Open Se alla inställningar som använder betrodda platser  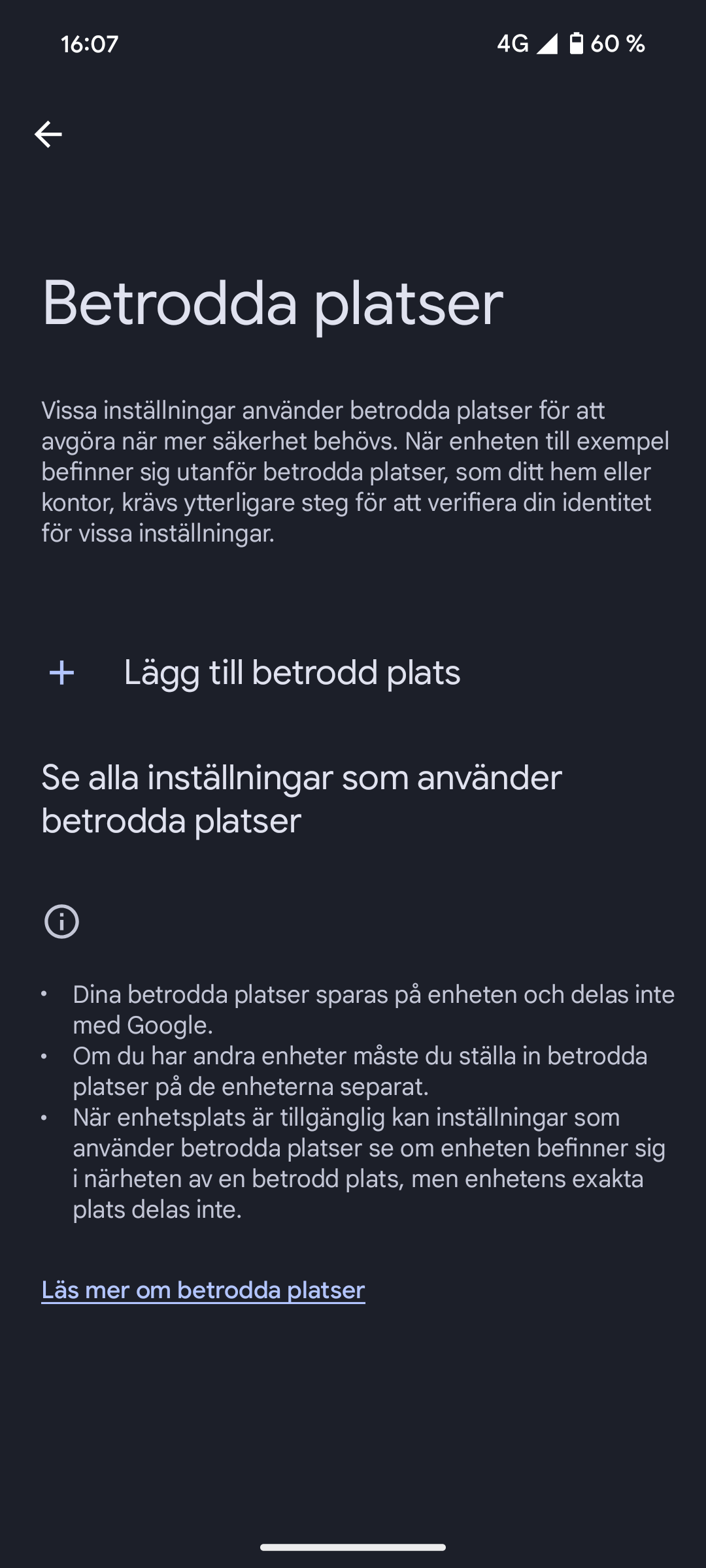353,798
